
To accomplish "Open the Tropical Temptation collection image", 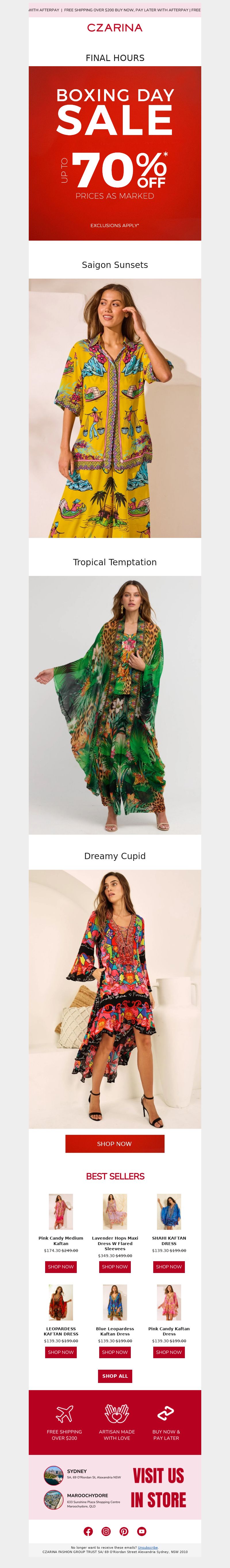I will pyautogui.click(x=115, y=704).
